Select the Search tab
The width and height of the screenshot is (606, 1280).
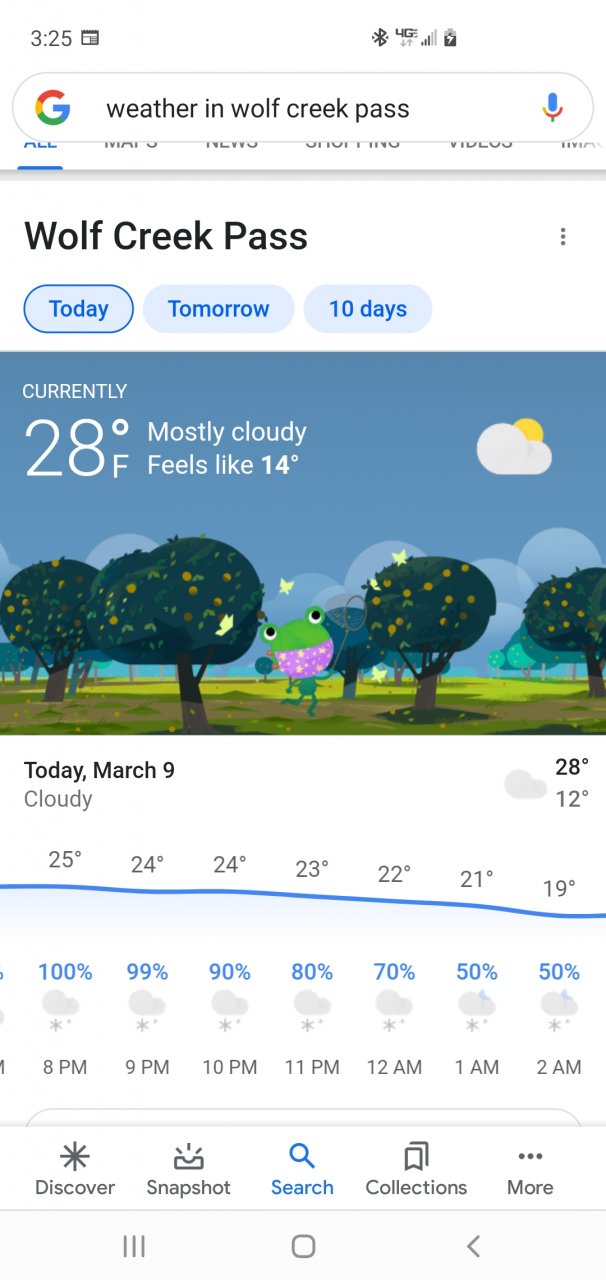click(302, 1170)
